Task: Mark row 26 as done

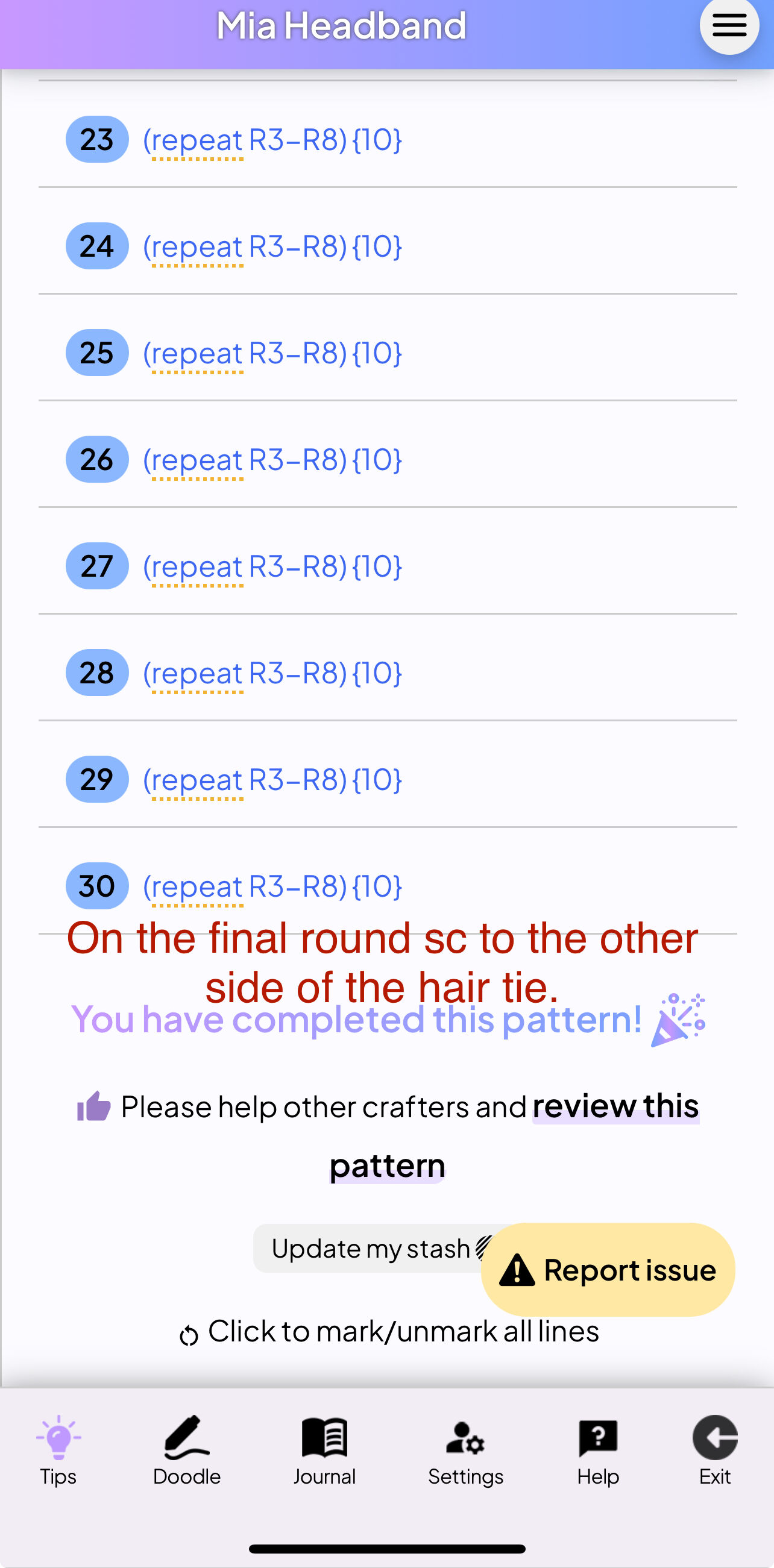Action: pyautogui.click(x=97, y=460)
